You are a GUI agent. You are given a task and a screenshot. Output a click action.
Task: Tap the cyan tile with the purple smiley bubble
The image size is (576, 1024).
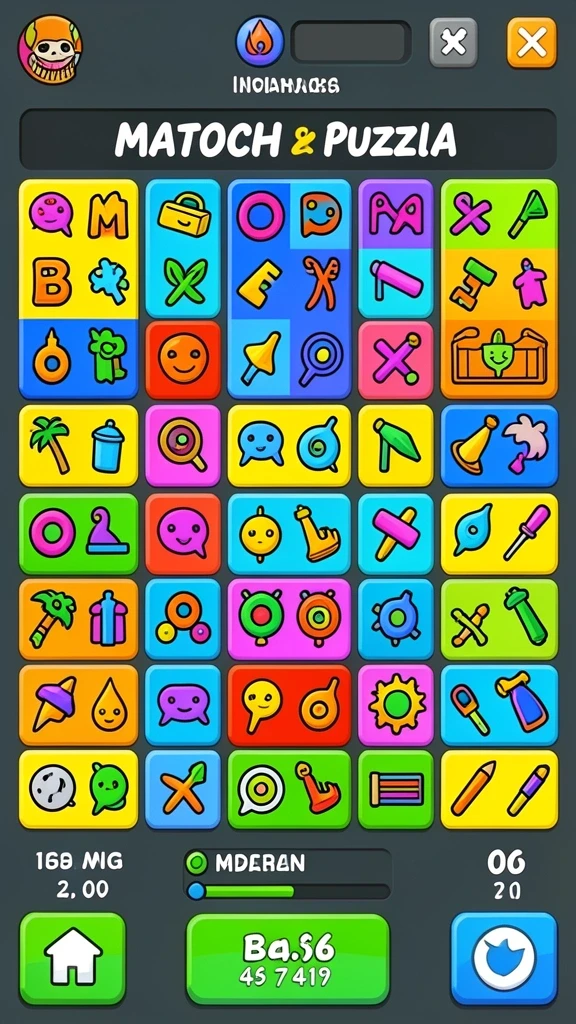click(x=183, y=705)
